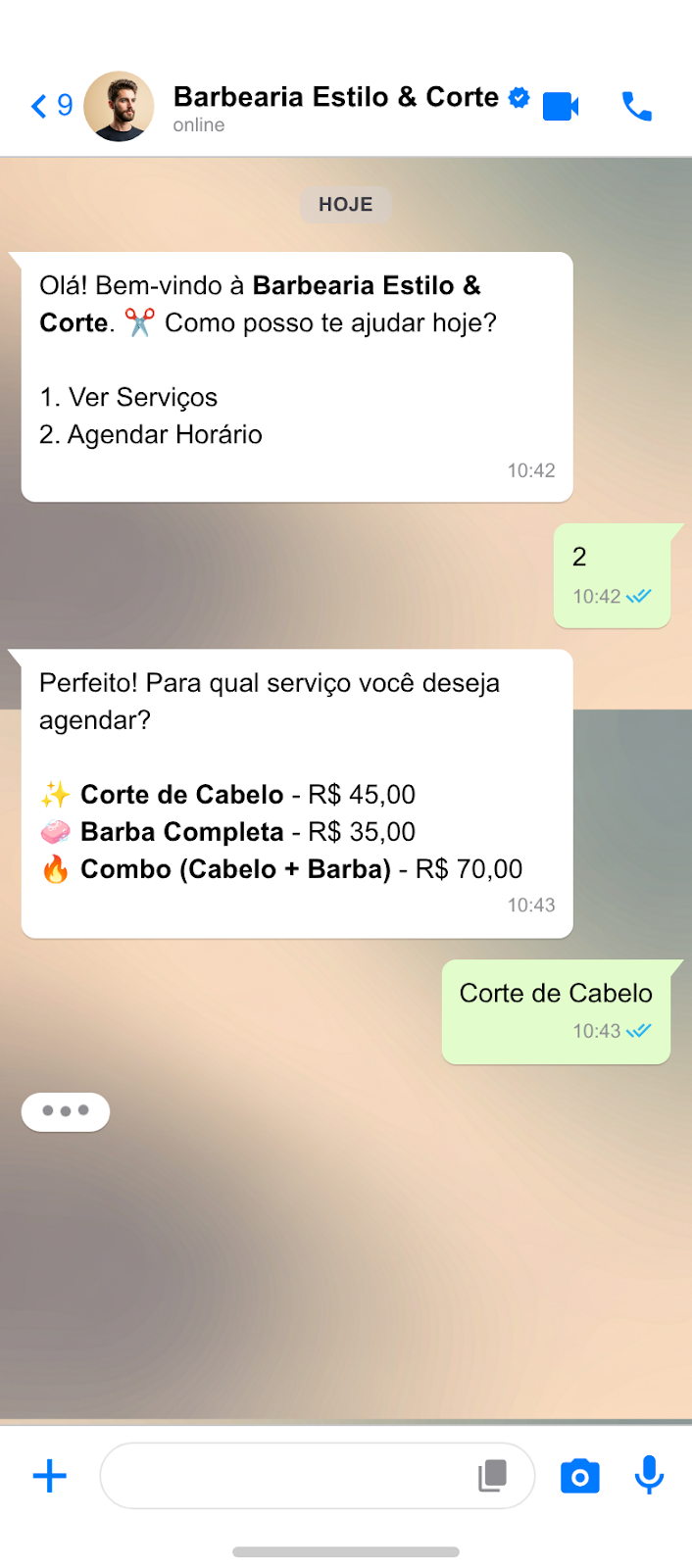Open the plus attachment menu
The image size is (692, 1568).
click(50, 1476)
